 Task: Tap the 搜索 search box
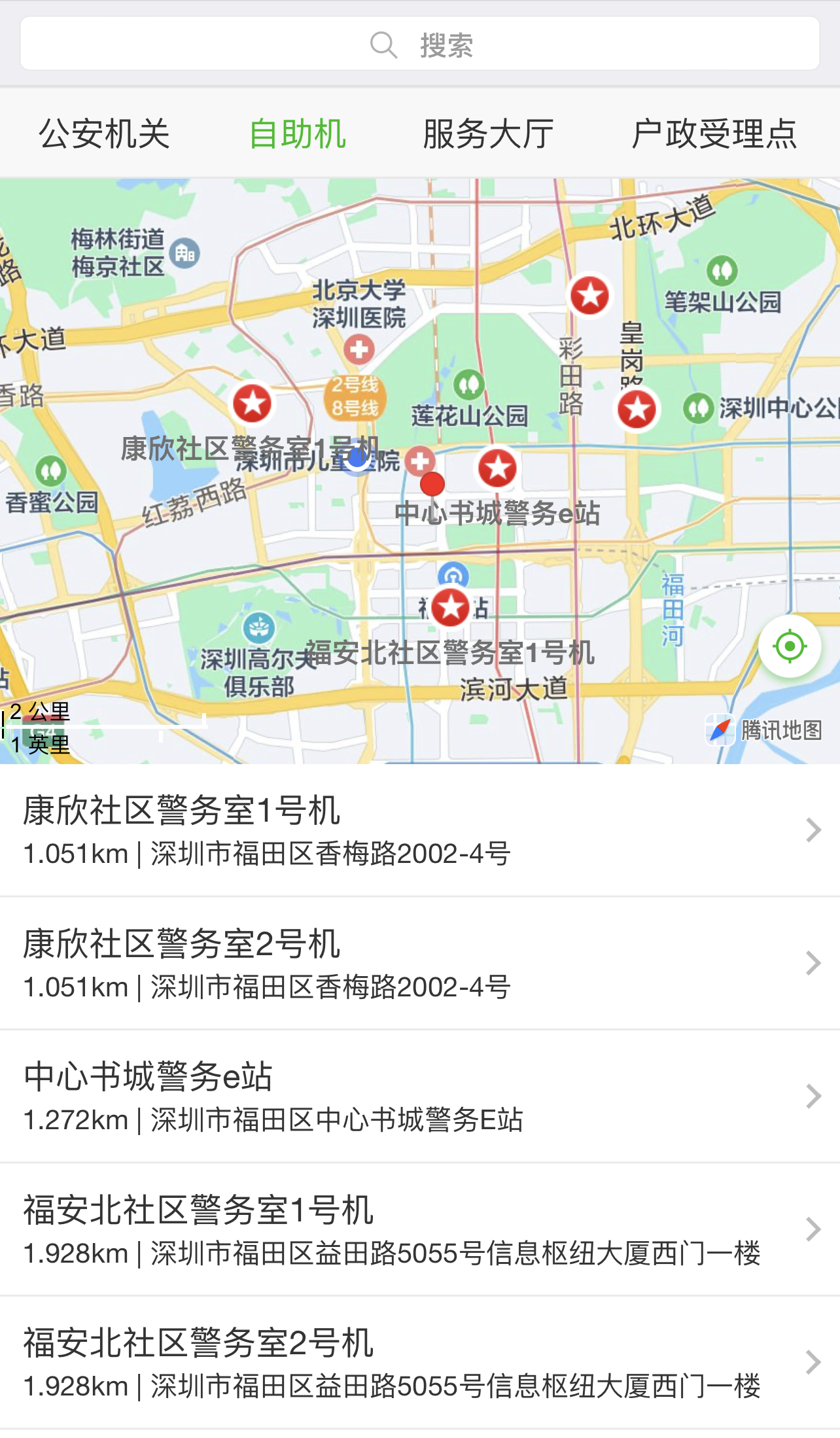click(x=420, y=44)
